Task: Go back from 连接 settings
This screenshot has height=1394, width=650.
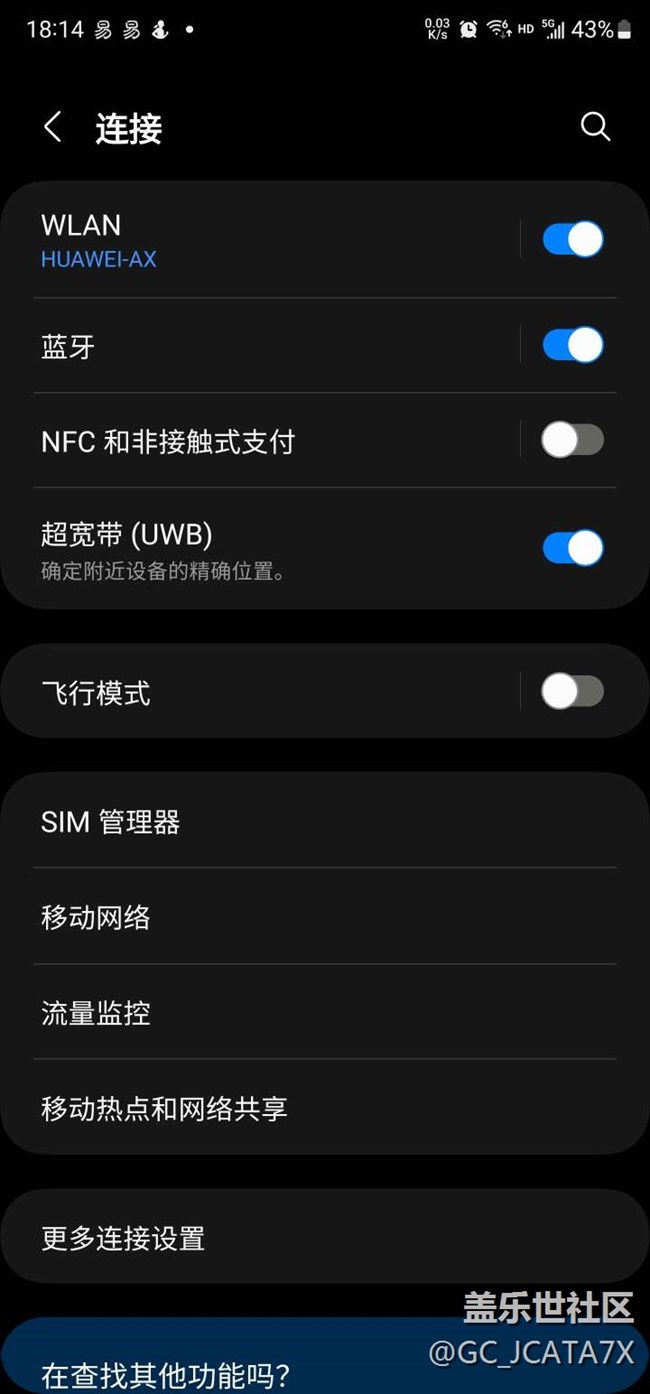Action: coord(53,127)
